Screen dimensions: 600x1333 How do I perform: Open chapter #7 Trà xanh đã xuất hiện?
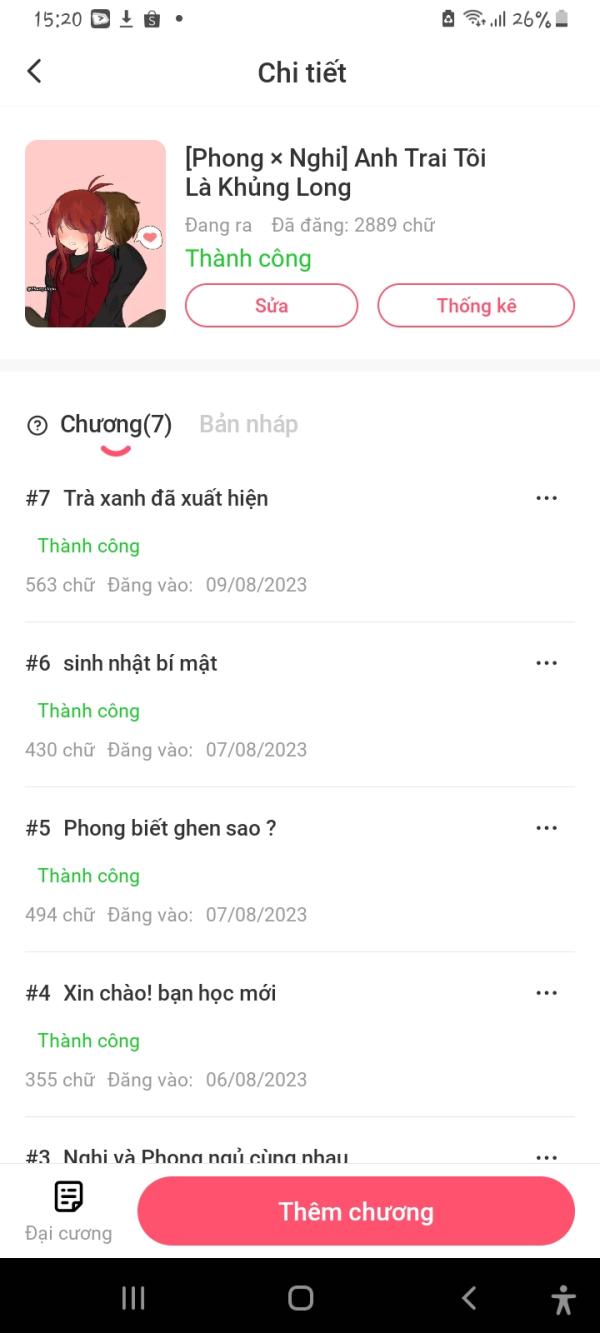(166, 498)
